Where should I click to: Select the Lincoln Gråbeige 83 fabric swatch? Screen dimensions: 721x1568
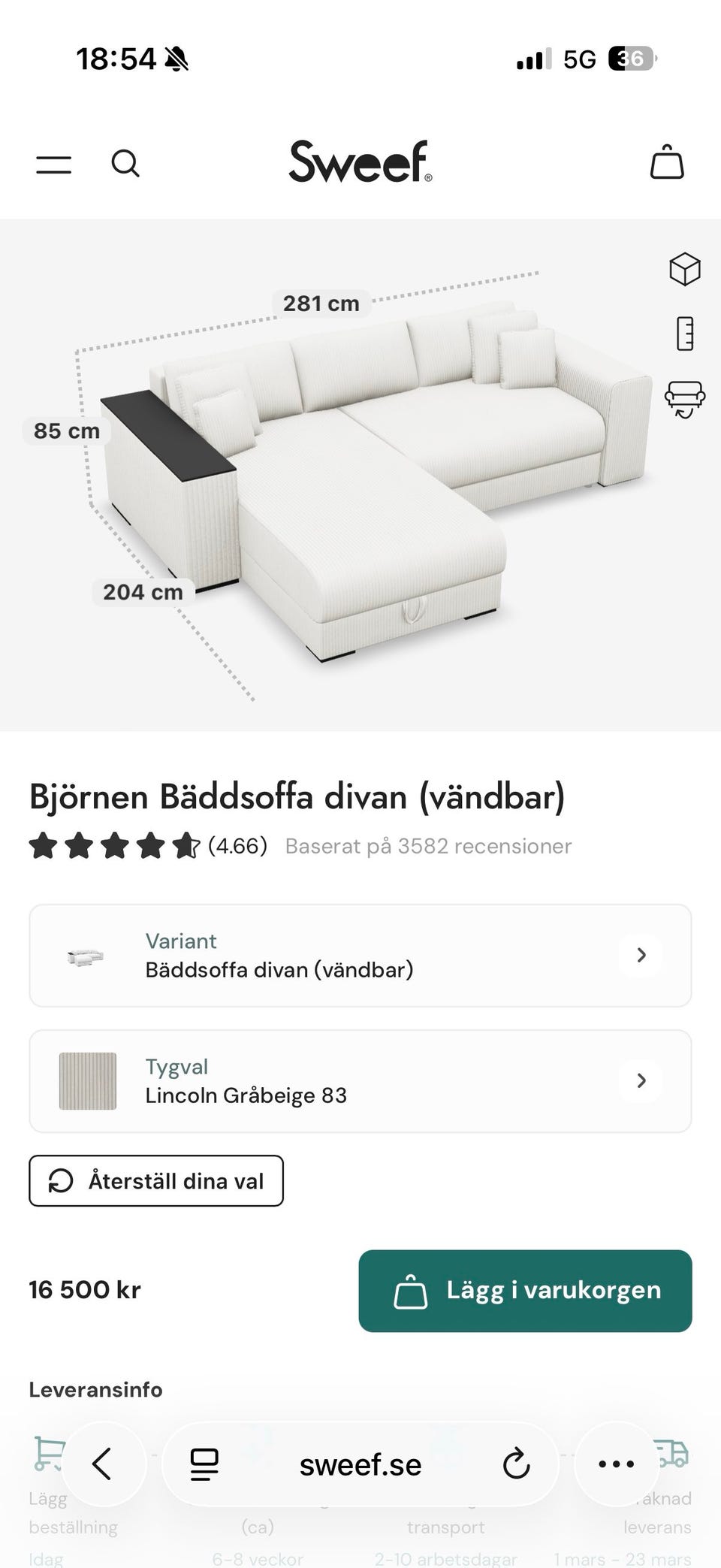(x=87, y=1080)
